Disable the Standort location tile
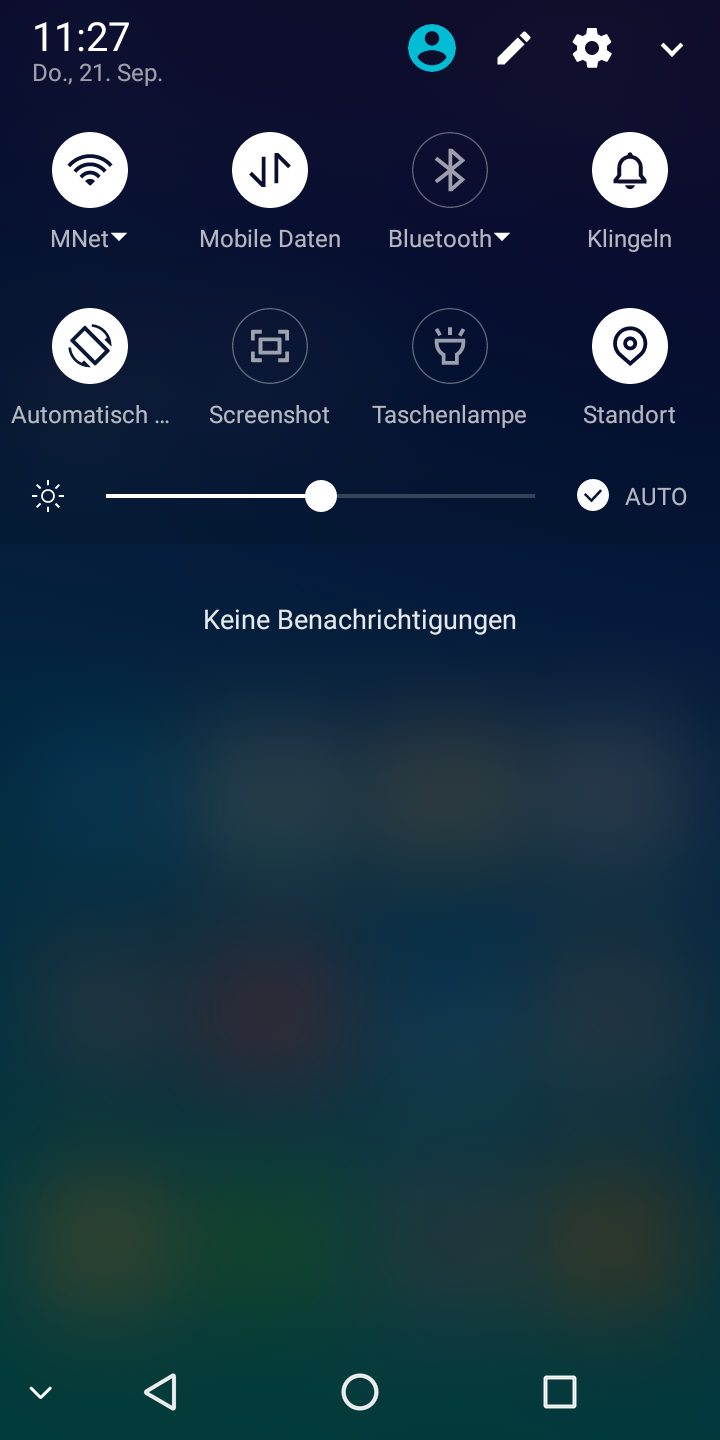This screenshot has height=1440, width=720. 630,346
